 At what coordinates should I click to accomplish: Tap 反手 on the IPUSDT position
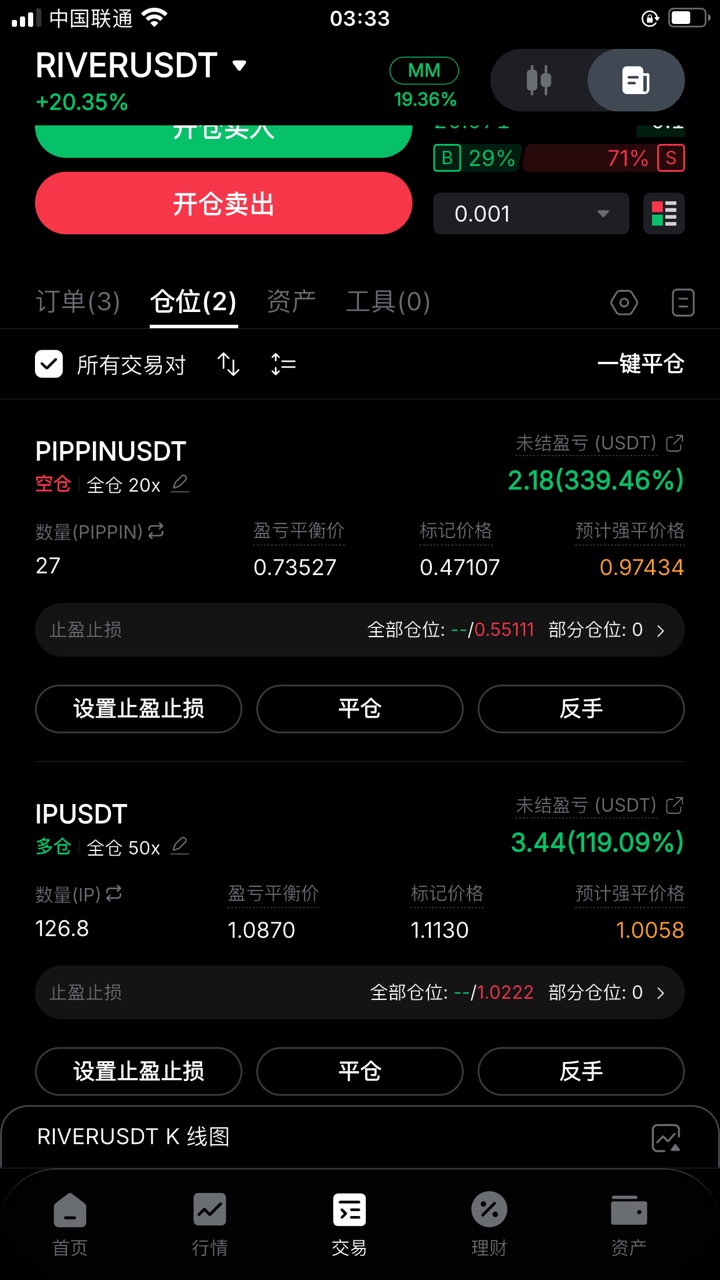tap(580, 1072)
